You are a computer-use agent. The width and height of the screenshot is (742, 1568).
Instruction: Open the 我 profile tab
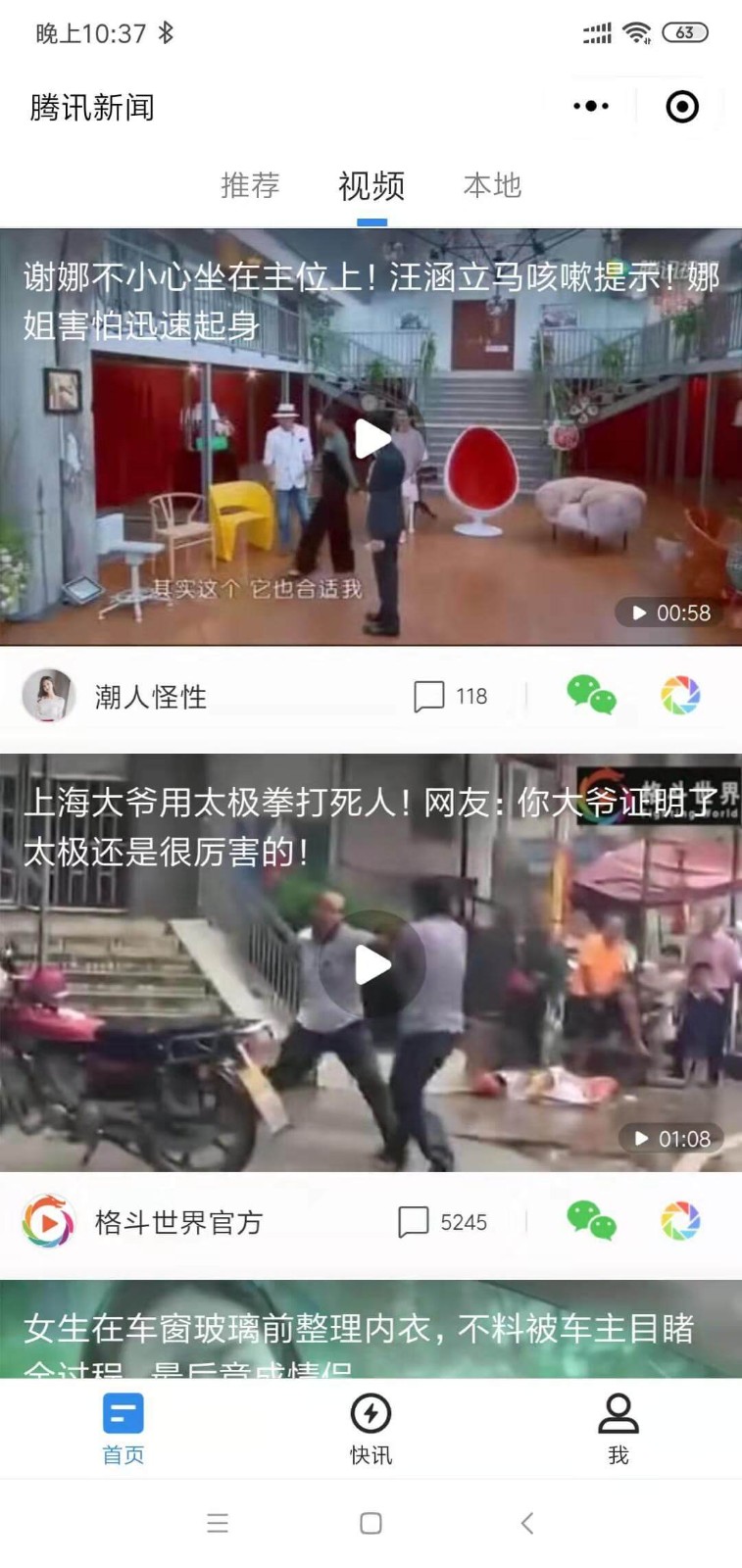click(x=618, y=1429)
